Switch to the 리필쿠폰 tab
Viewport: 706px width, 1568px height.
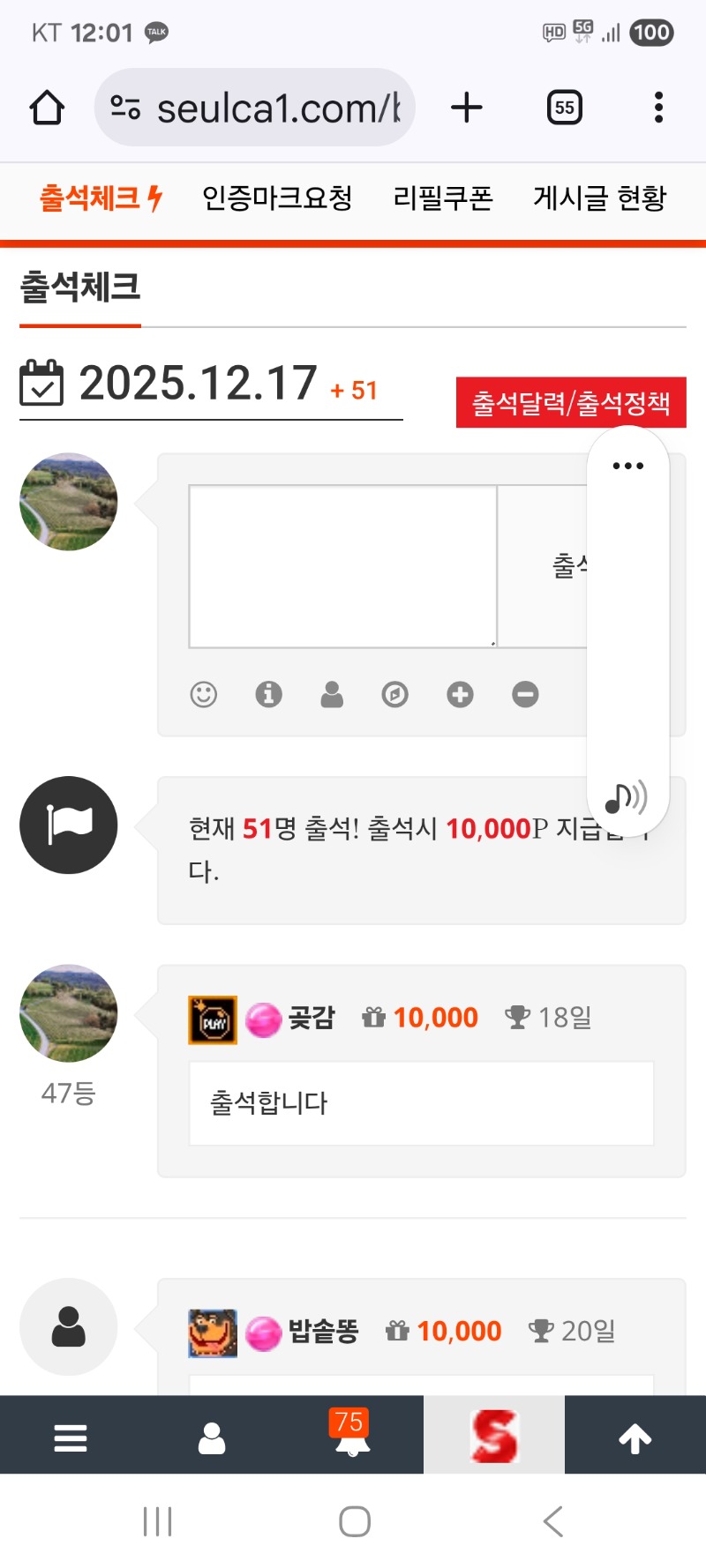point(443,198)
